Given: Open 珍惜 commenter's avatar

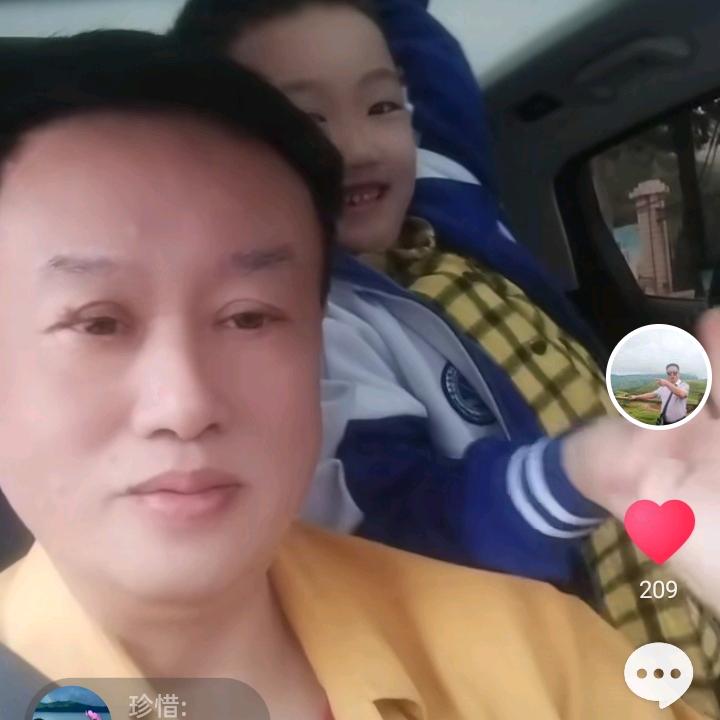Looking at the screenshot, I should [71, 704].
